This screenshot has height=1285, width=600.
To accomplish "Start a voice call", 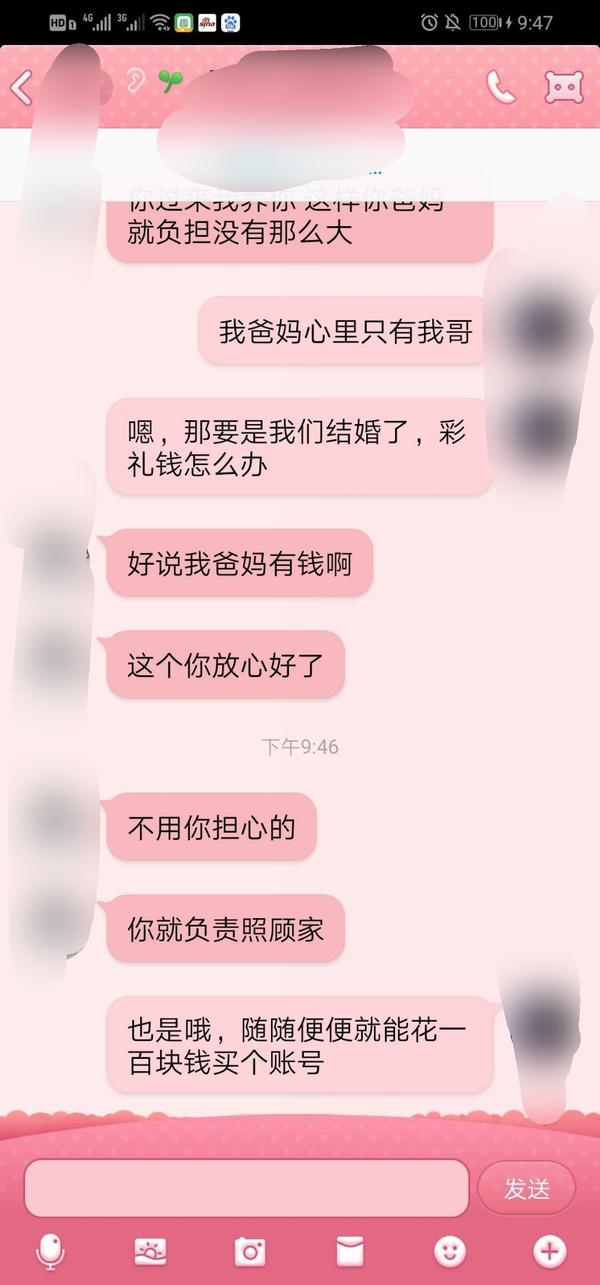I will [500, 88].
